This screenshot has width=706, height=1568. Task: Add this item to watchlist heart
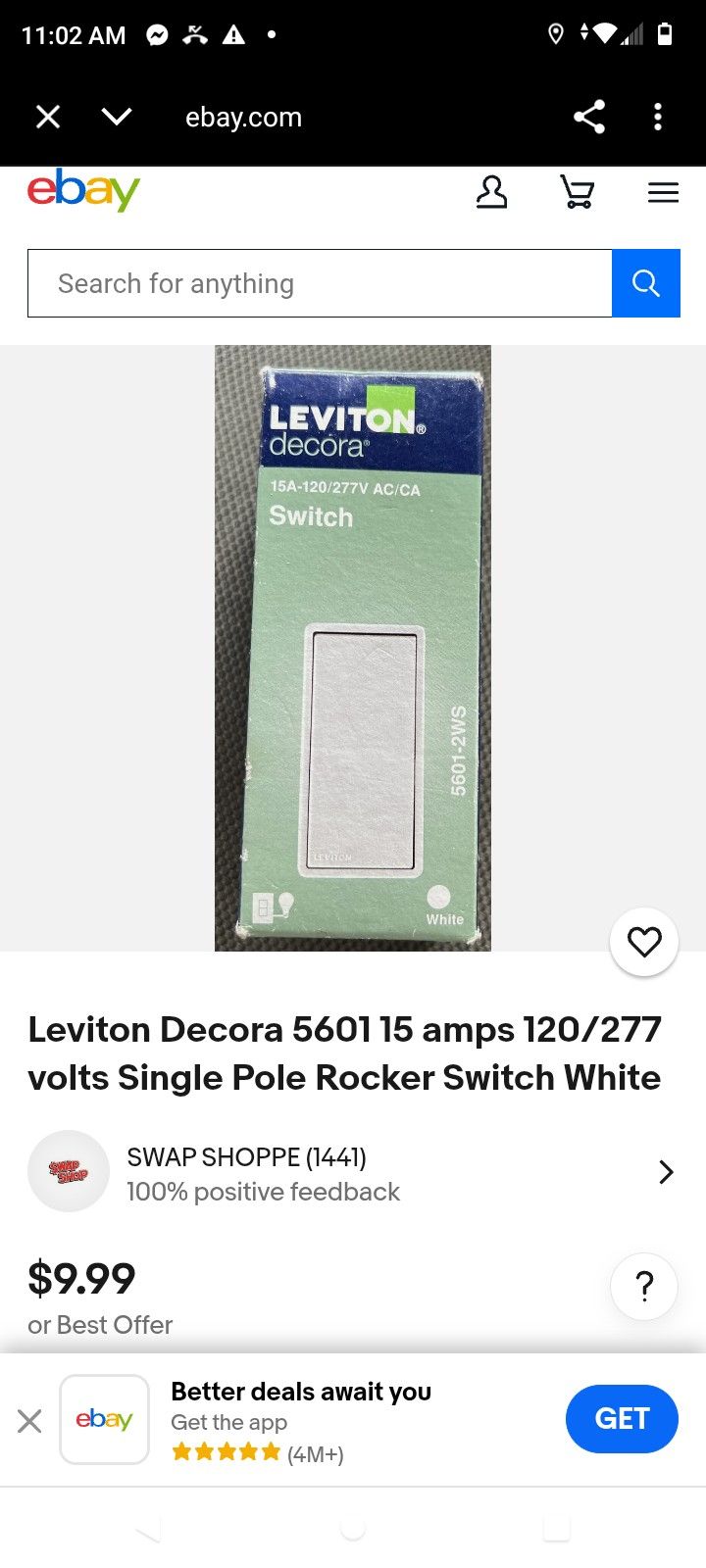pos(644,942)
